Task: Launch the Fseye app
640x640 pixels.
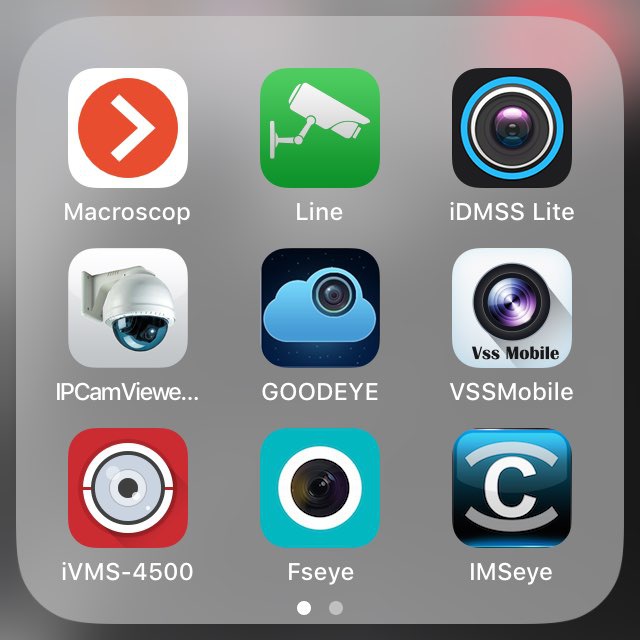Action: [320, 488]
